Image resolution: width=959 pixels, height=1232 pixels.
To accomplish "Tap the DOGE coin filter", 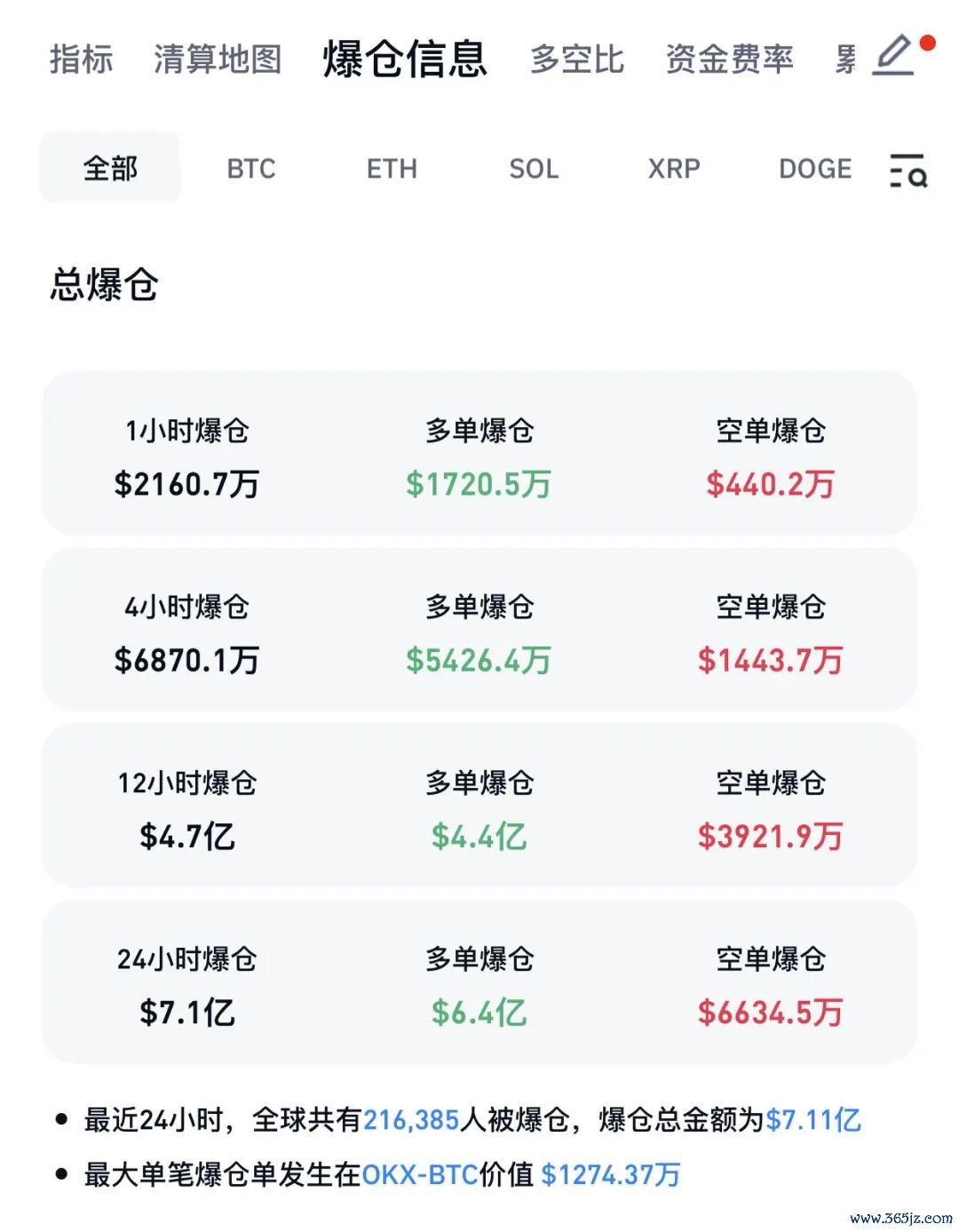I will [815, 169].
